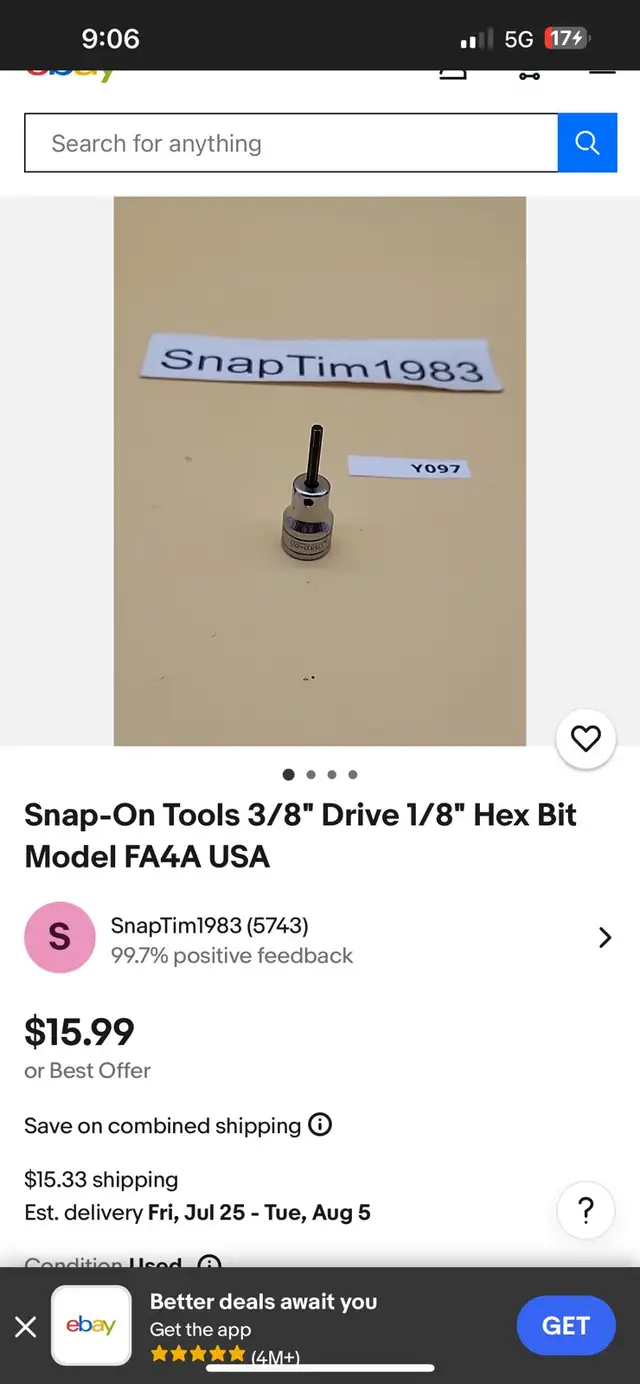Add this item to watchlist with the heart
This screenshot has width=640, height=1384.
pos(586,739)
